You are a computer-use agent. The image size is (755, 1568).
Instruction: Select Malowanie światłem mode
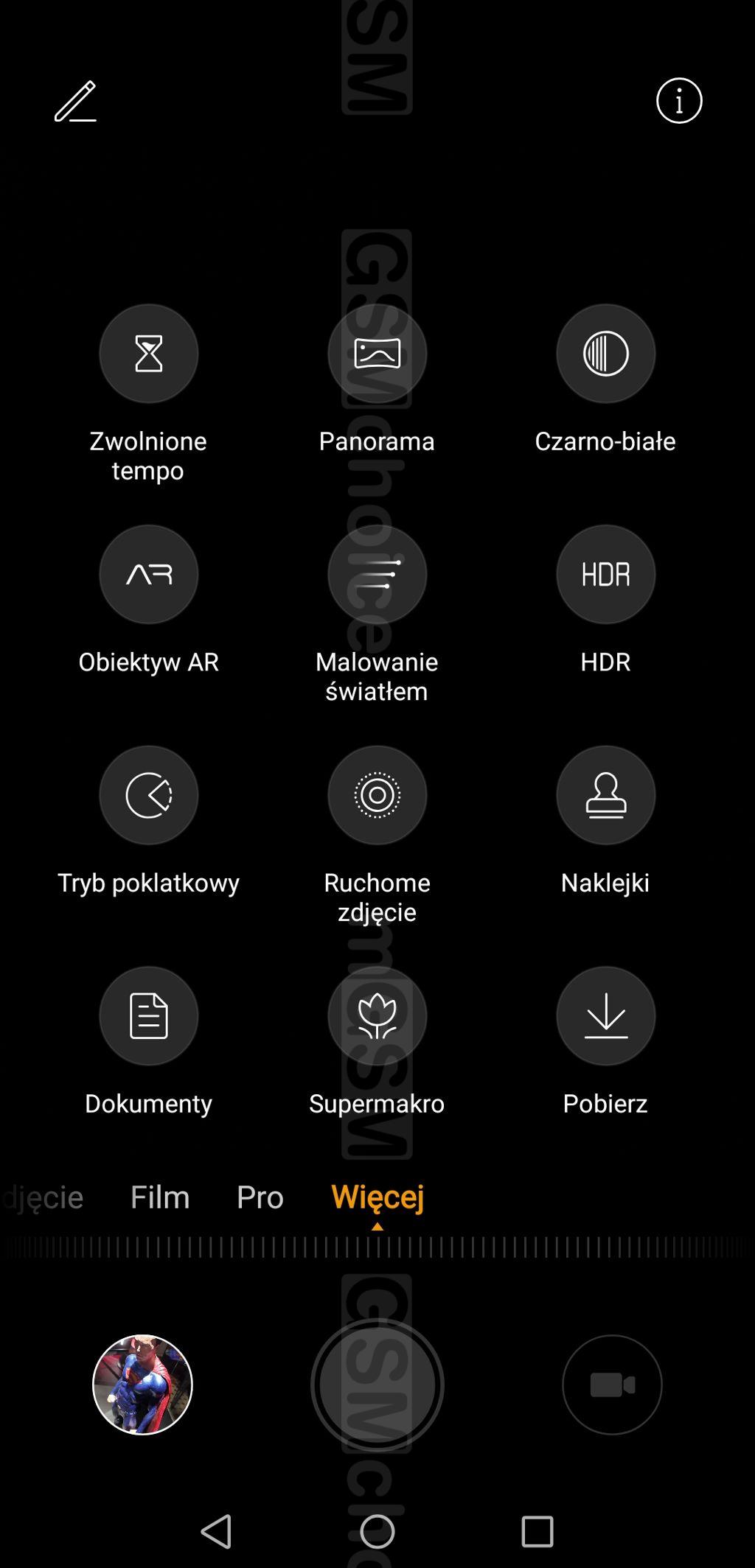point(377,574)
